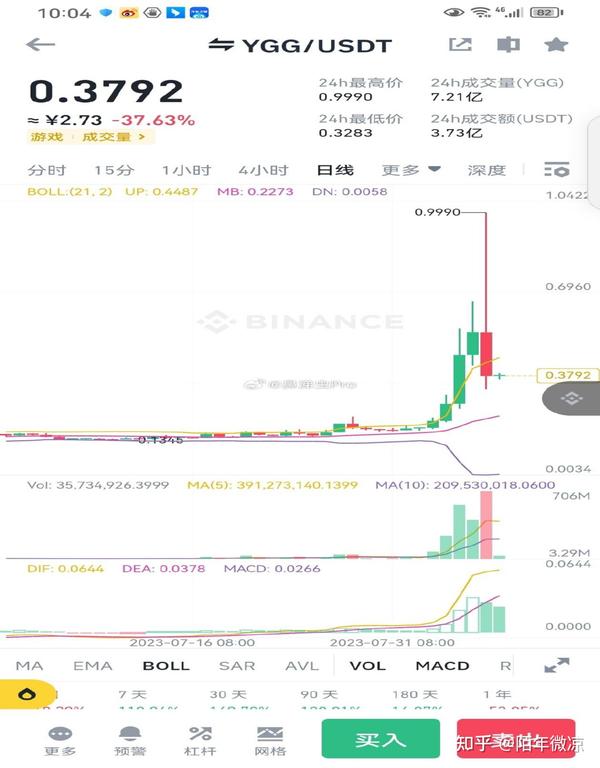Choose the SAR indicator

[x=236, y=666]
